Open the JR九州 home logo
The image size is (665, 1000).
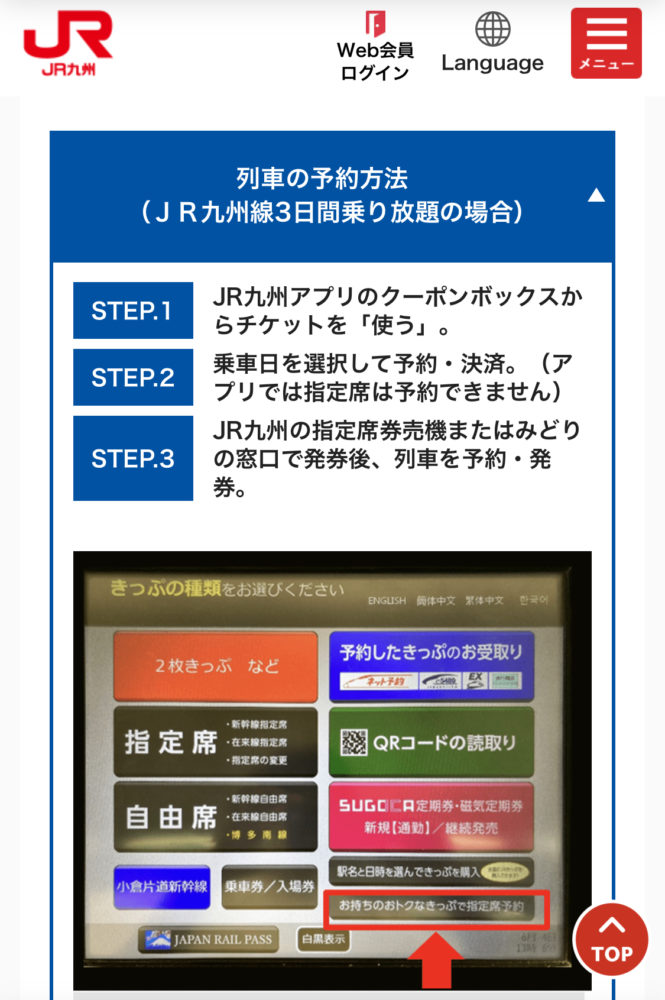point(68,44)
